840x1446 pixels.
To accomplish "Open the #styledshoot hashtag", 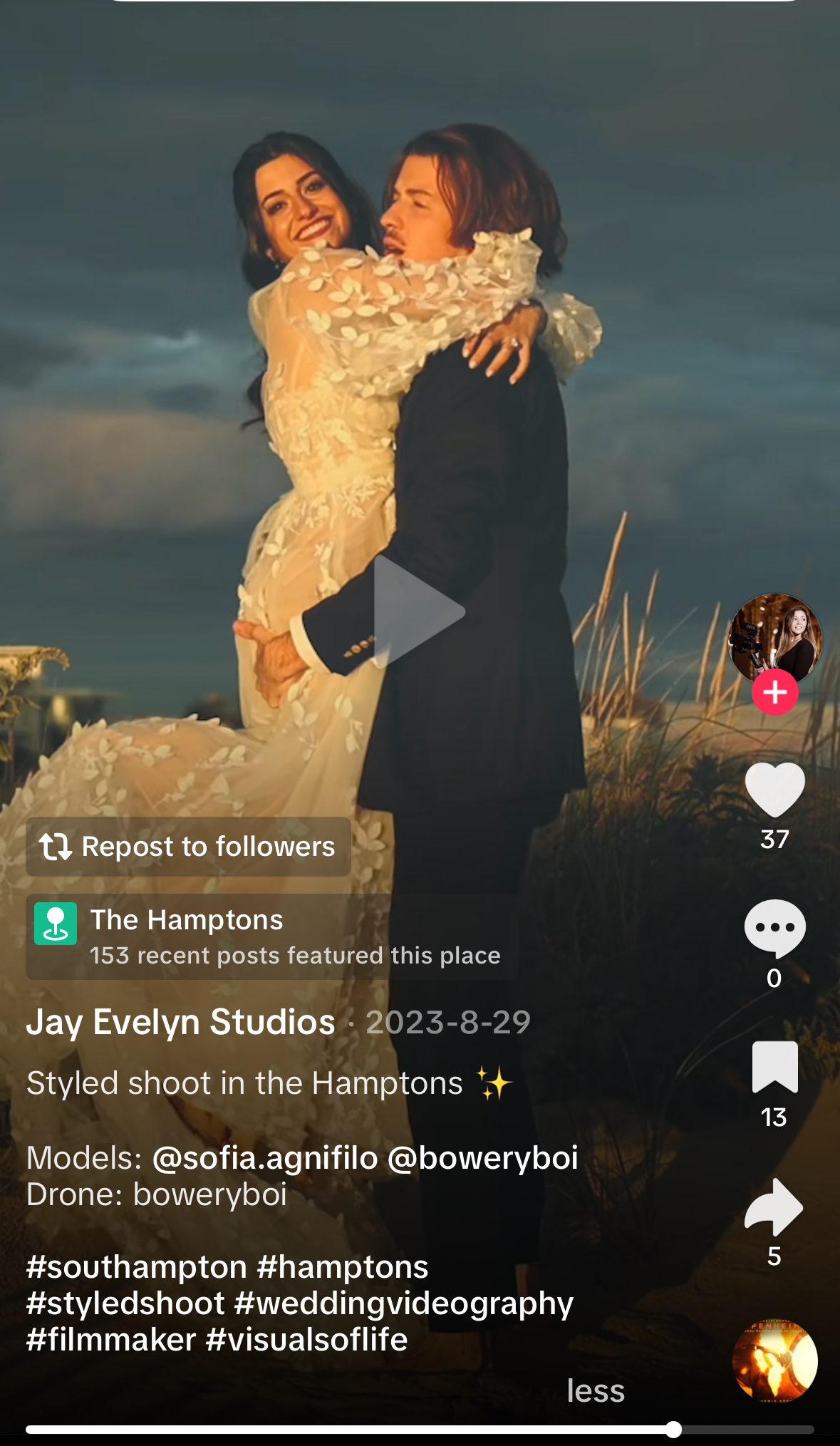I will click(x=125, y=1303).
